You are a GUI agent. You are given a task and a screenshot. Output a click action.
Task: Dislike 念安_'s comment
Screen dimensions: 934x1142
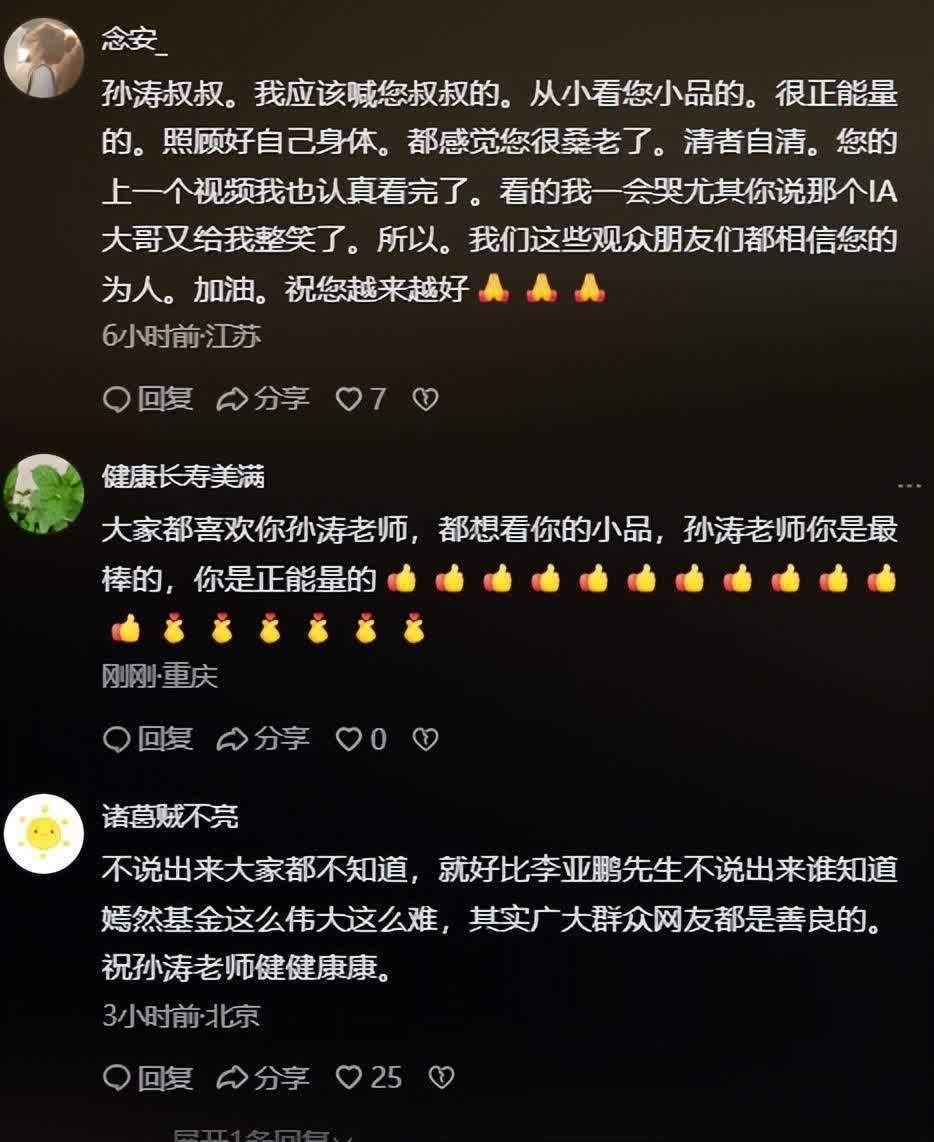[x=426, y=400]
